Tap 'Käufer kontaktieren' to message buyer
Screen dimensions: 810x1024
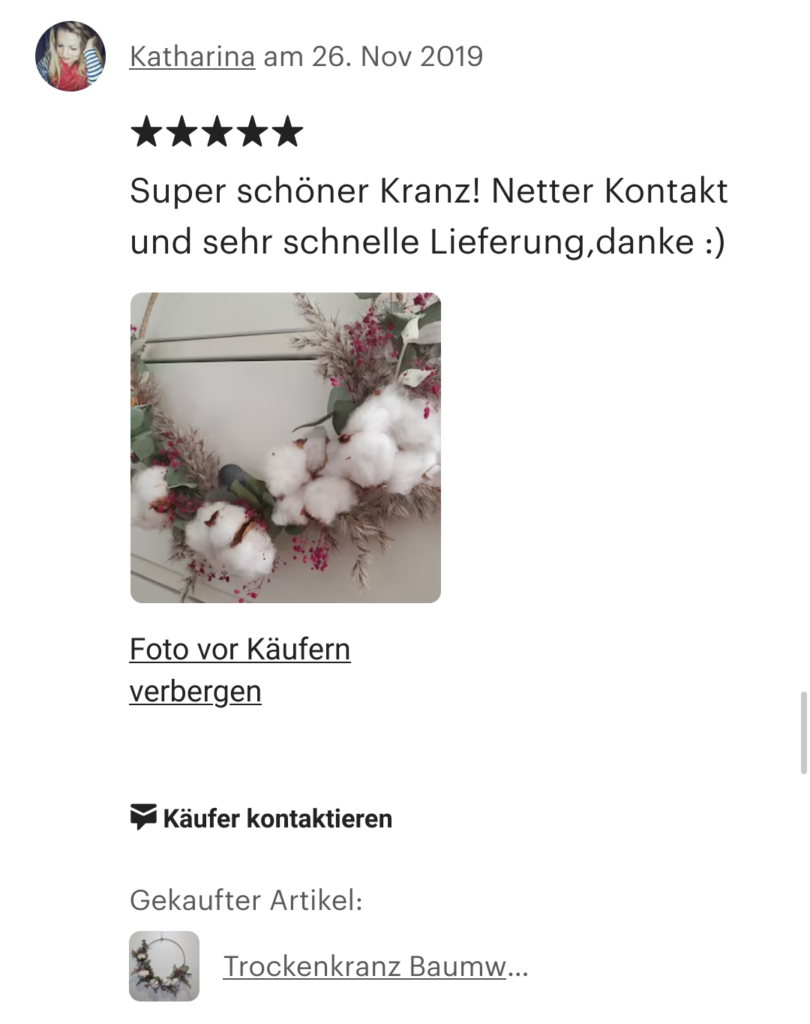click(x=262, y=818)
